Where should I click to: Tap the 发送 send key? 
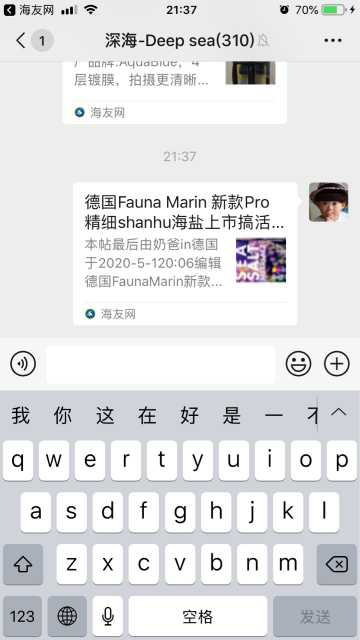[315, 616]
